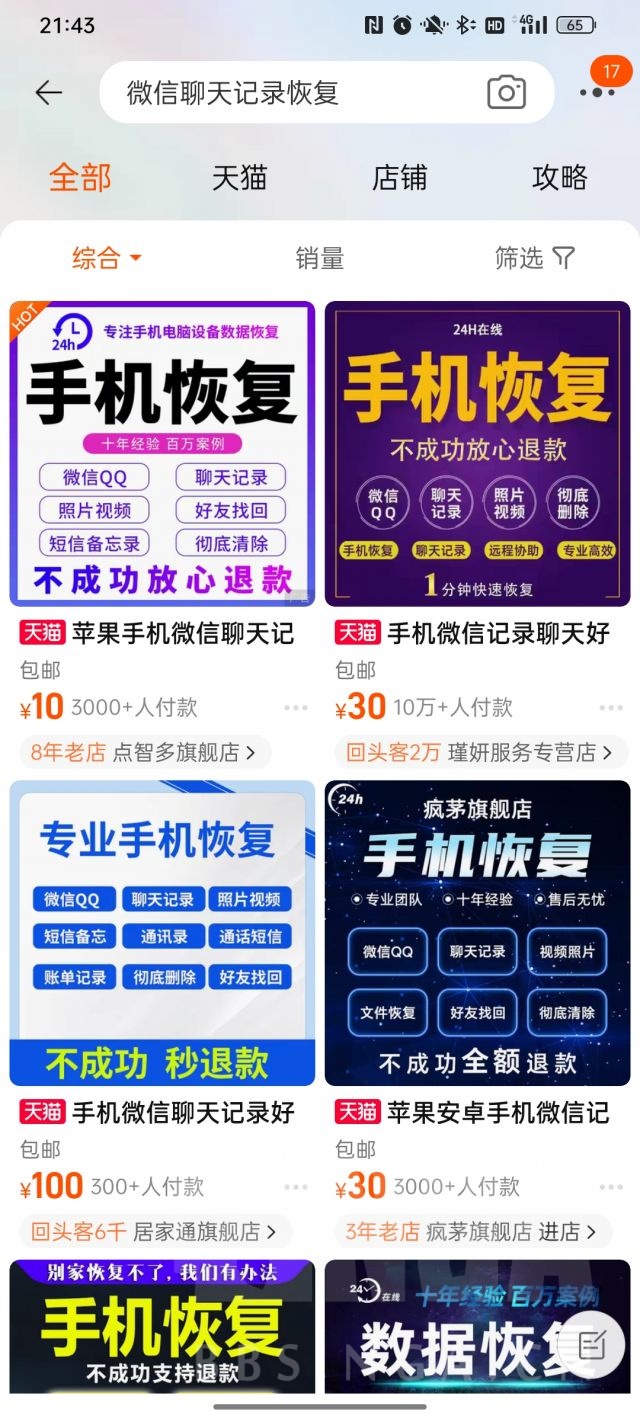This screenshot has width=640, height=1422.
Task: Open more options for the ¥100 item
Action: coord(296,1187)
